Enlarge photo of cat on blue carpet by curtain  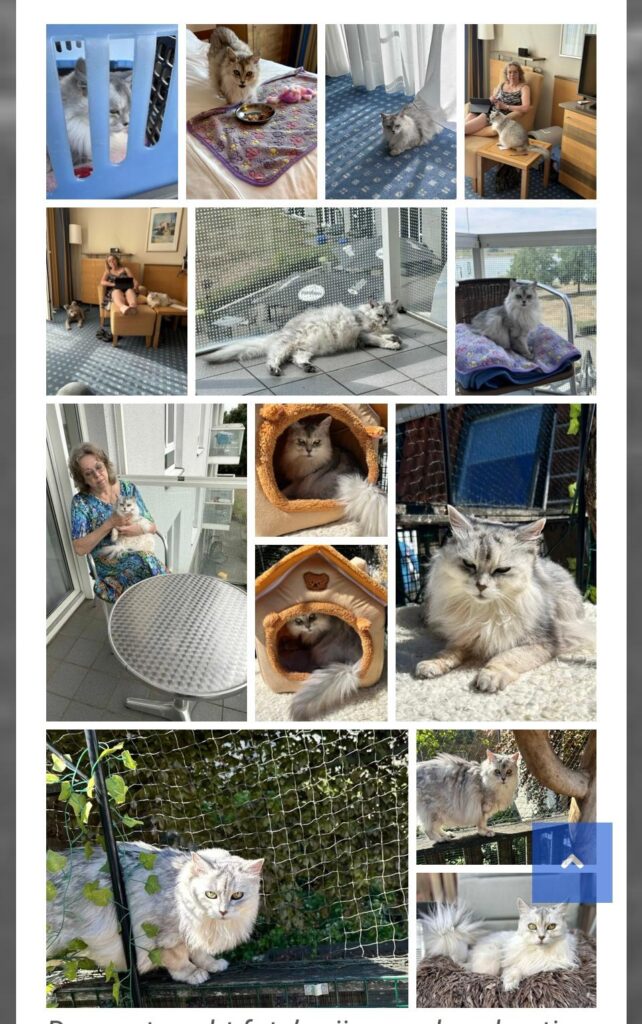pyautogui.click(x=390, y=111)
